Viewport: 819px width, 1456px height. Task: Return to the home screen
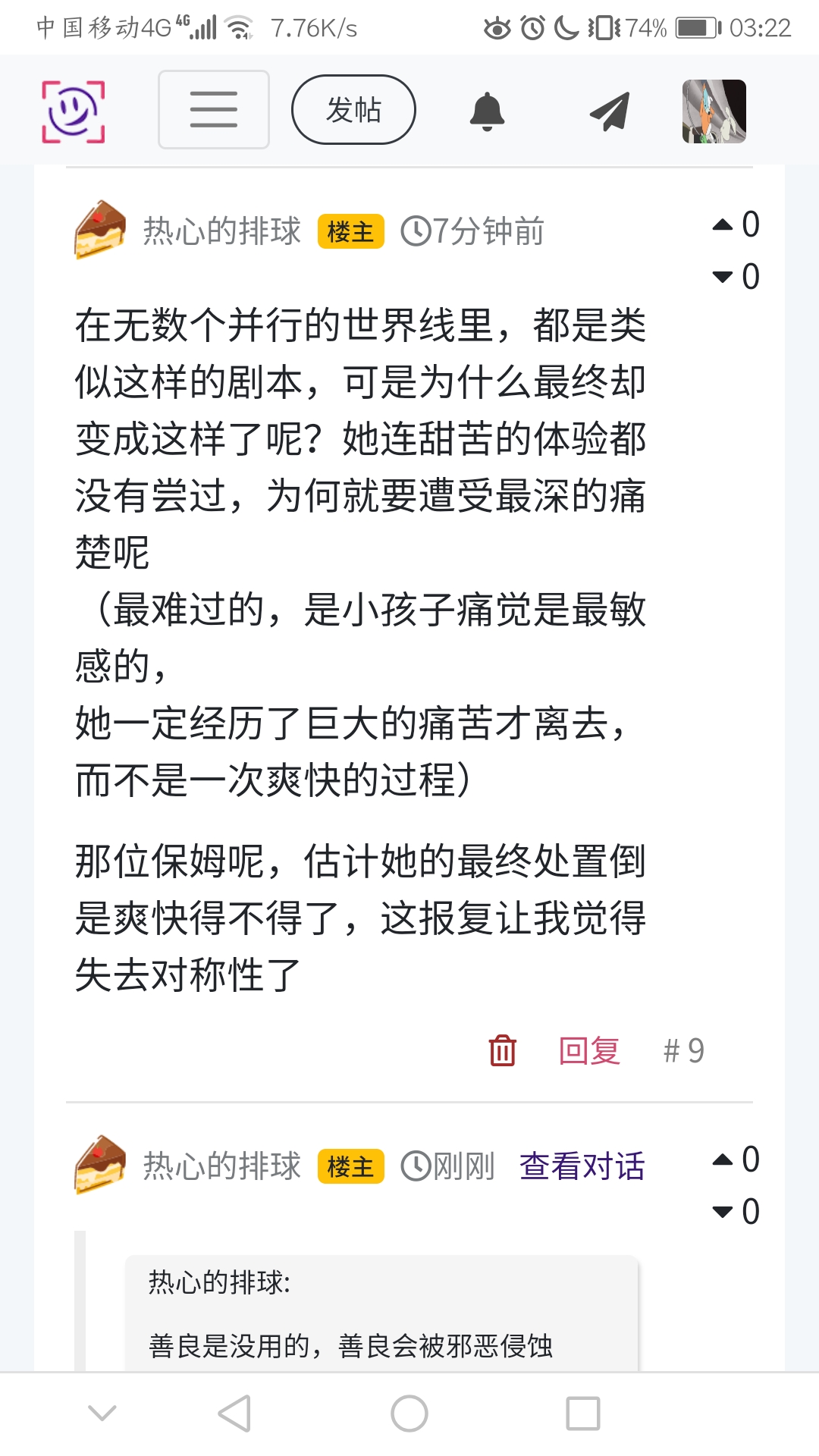409,1414
